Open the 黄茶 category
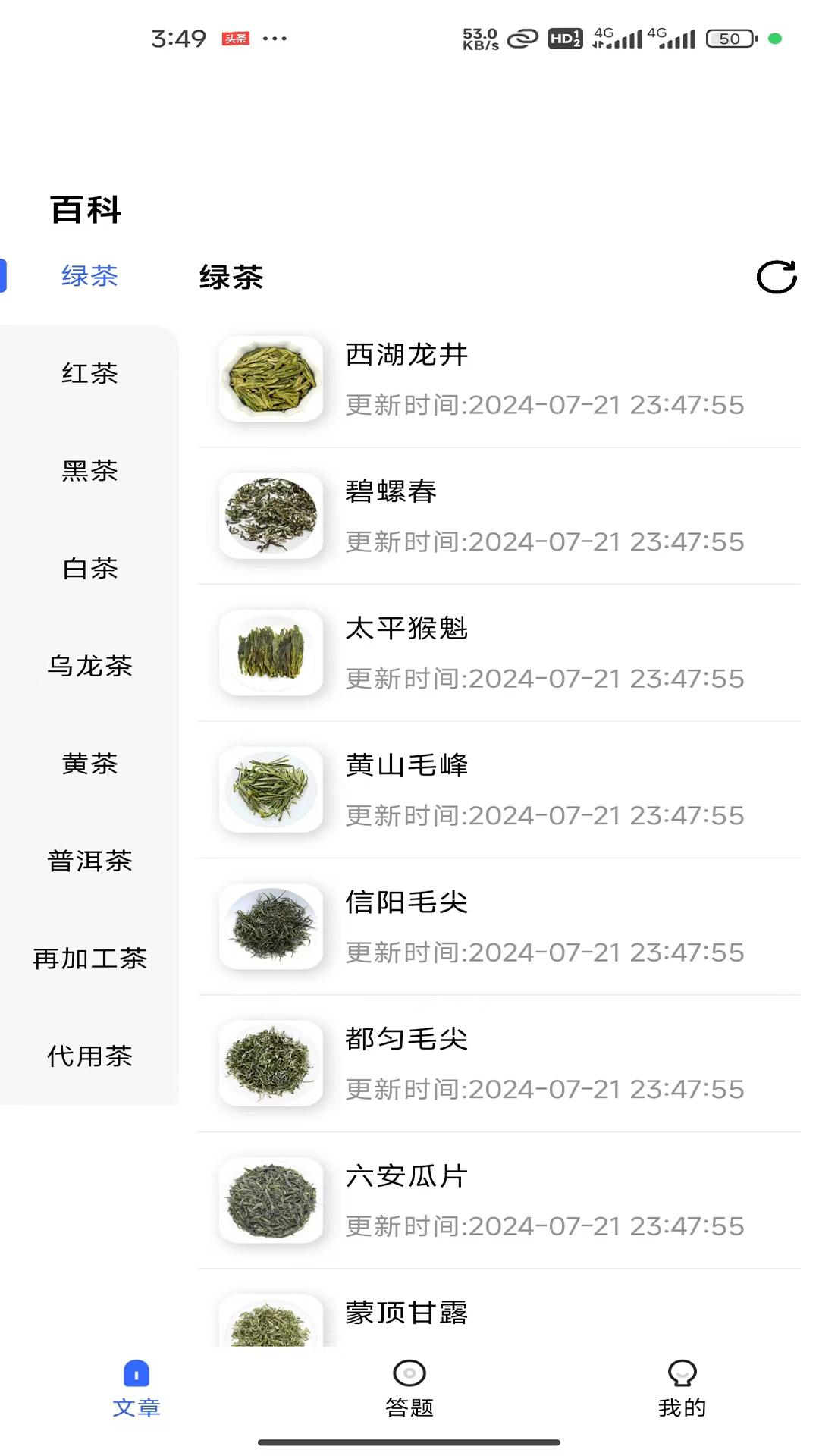The height and width of the screenshot is (1456, 819). (89, 764)
